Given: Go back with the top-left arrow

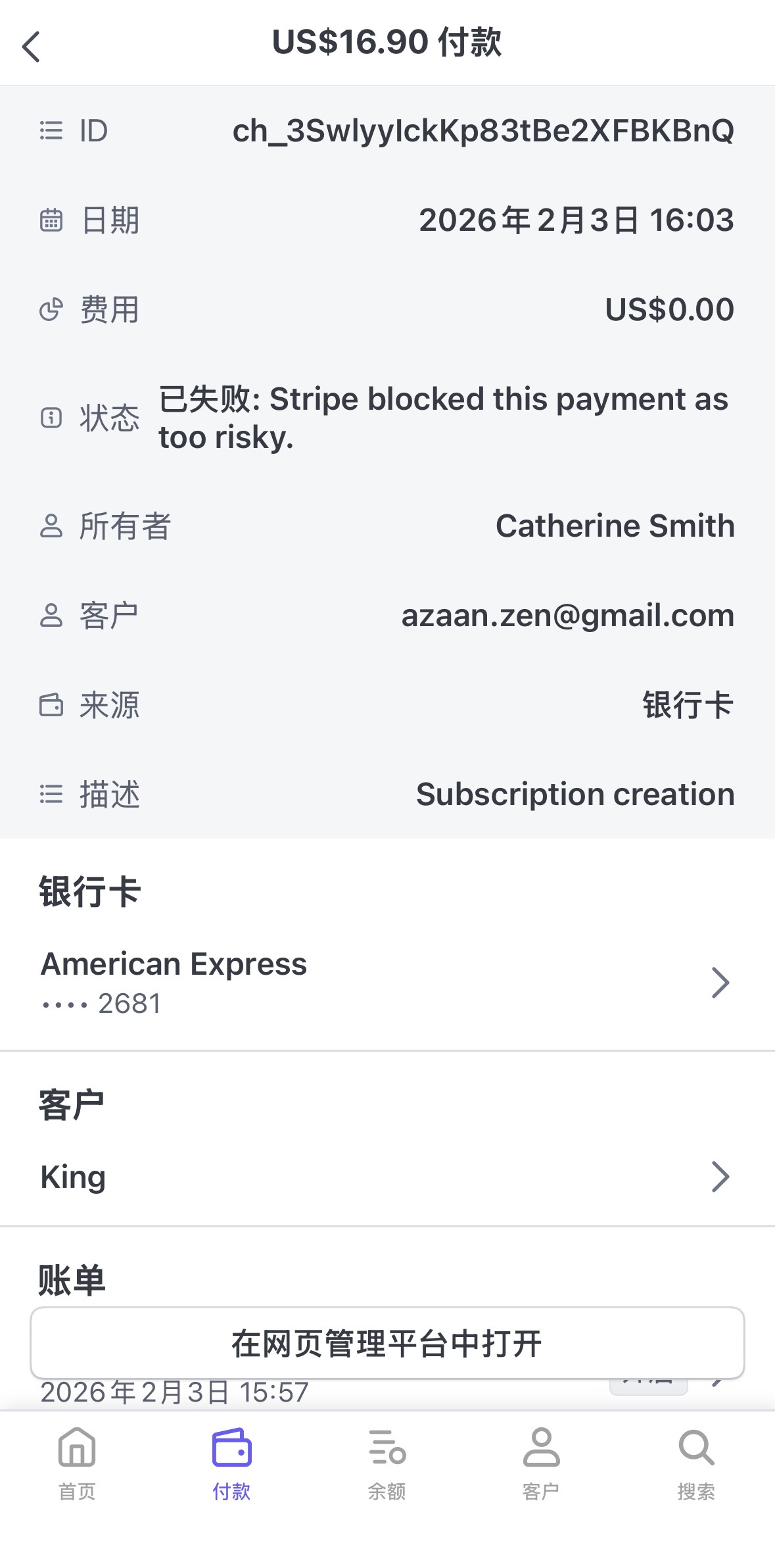Looking at the screenshot, I should [31, 47].
